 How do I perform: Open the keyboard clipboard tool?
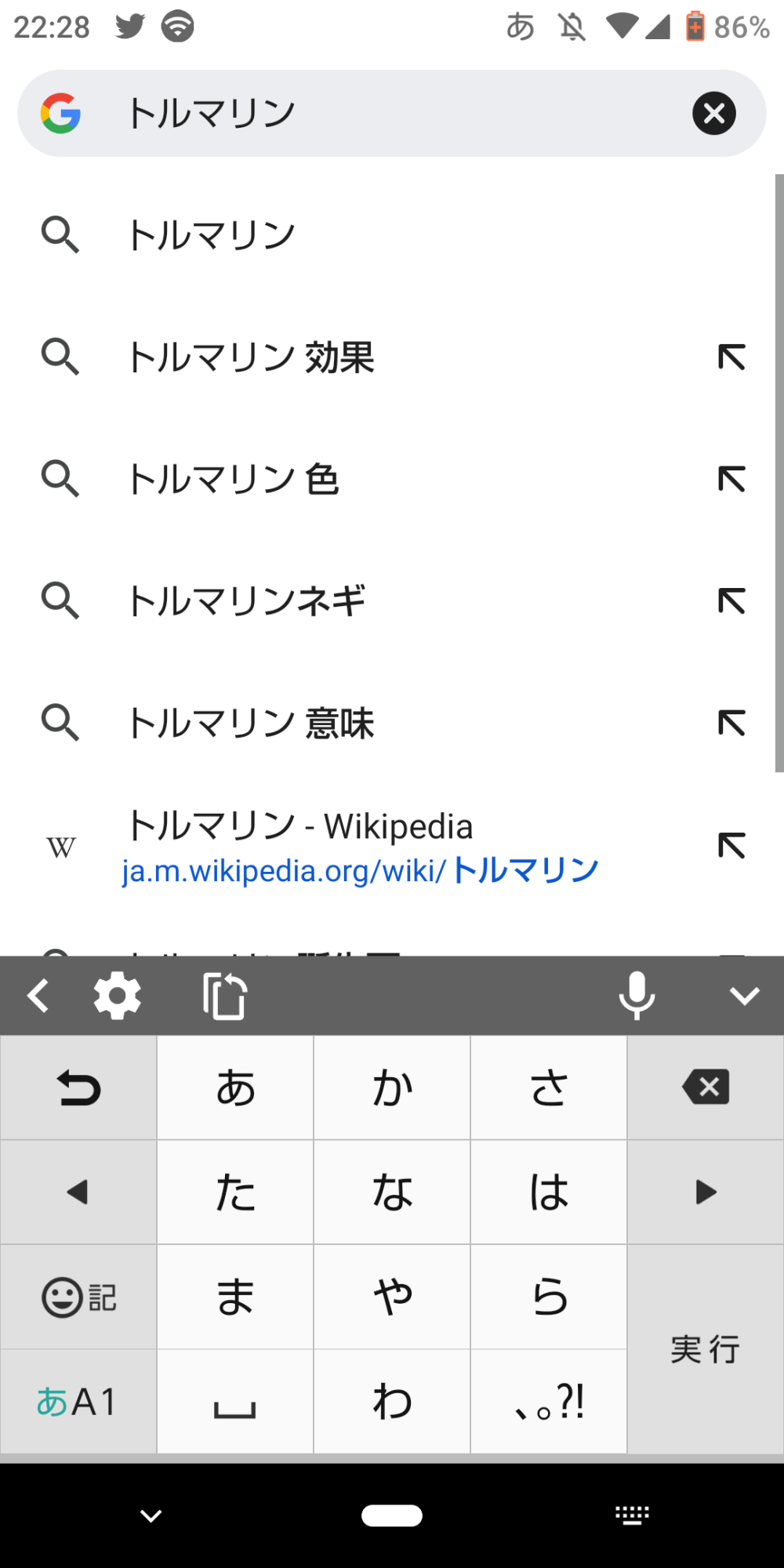(225, 996)
